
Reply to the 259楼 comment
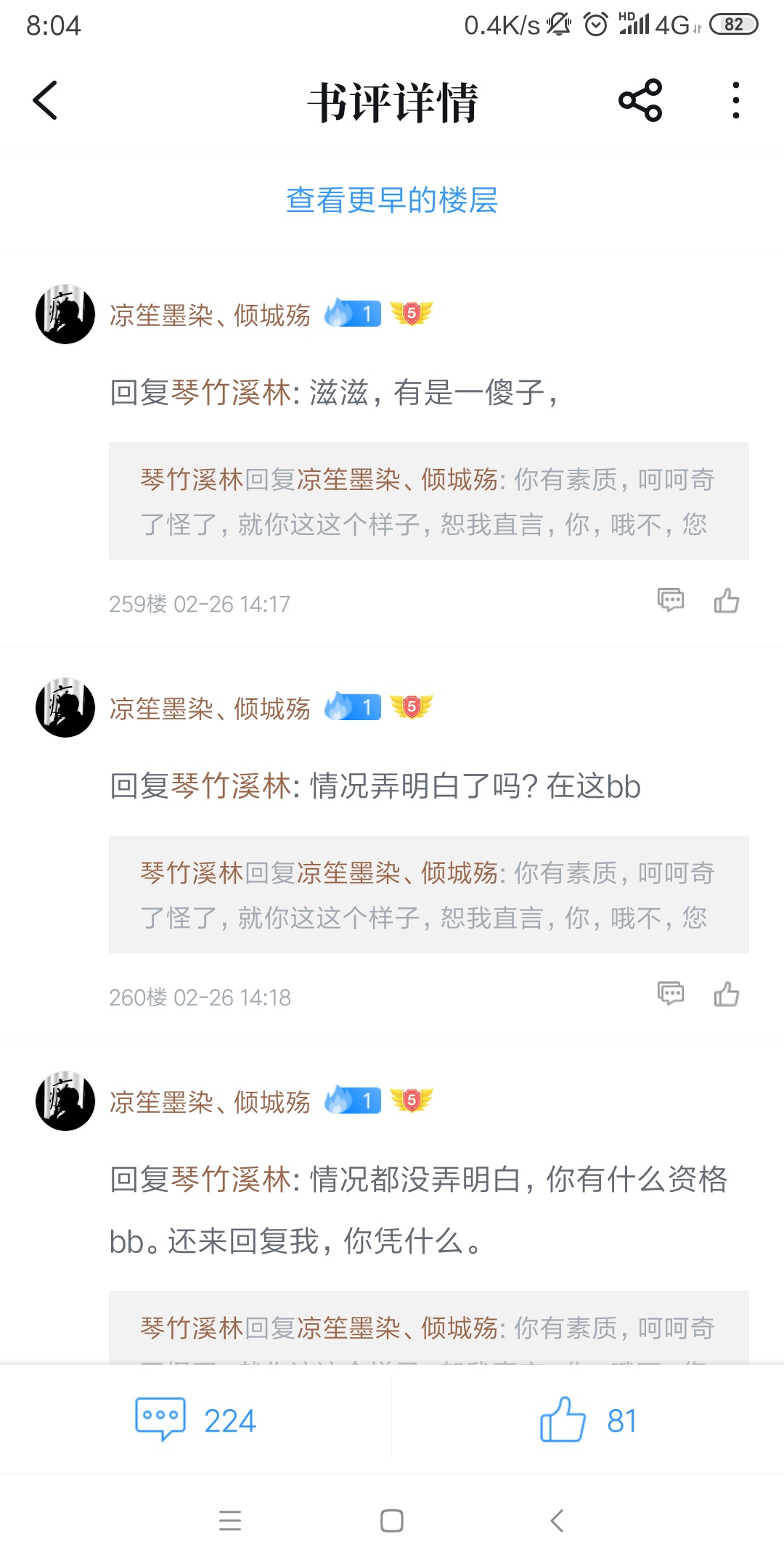click(x=671, y=601)
